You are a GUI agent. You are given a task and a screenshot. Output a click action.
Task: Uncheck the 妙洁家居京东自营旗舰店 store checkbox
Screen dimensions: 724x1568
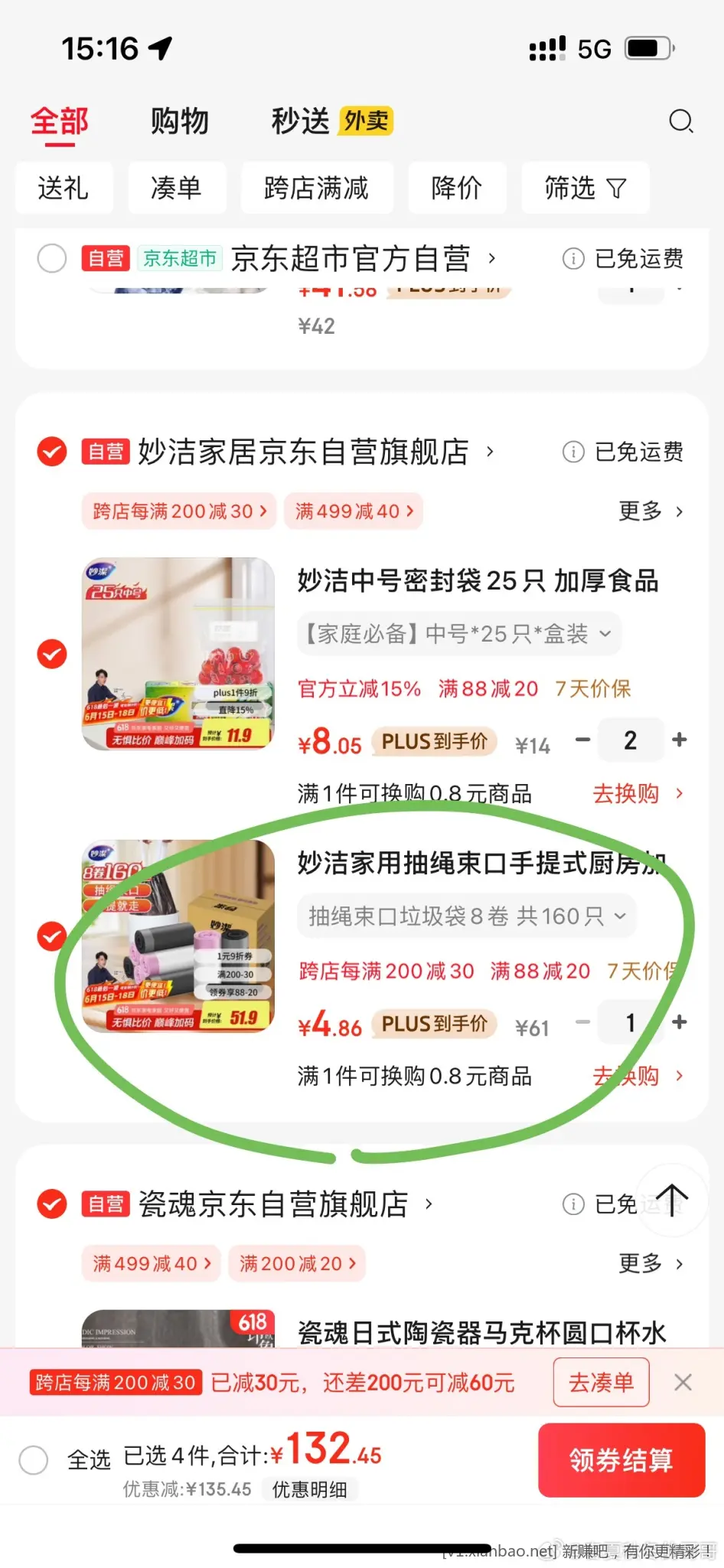pos(52,452)
